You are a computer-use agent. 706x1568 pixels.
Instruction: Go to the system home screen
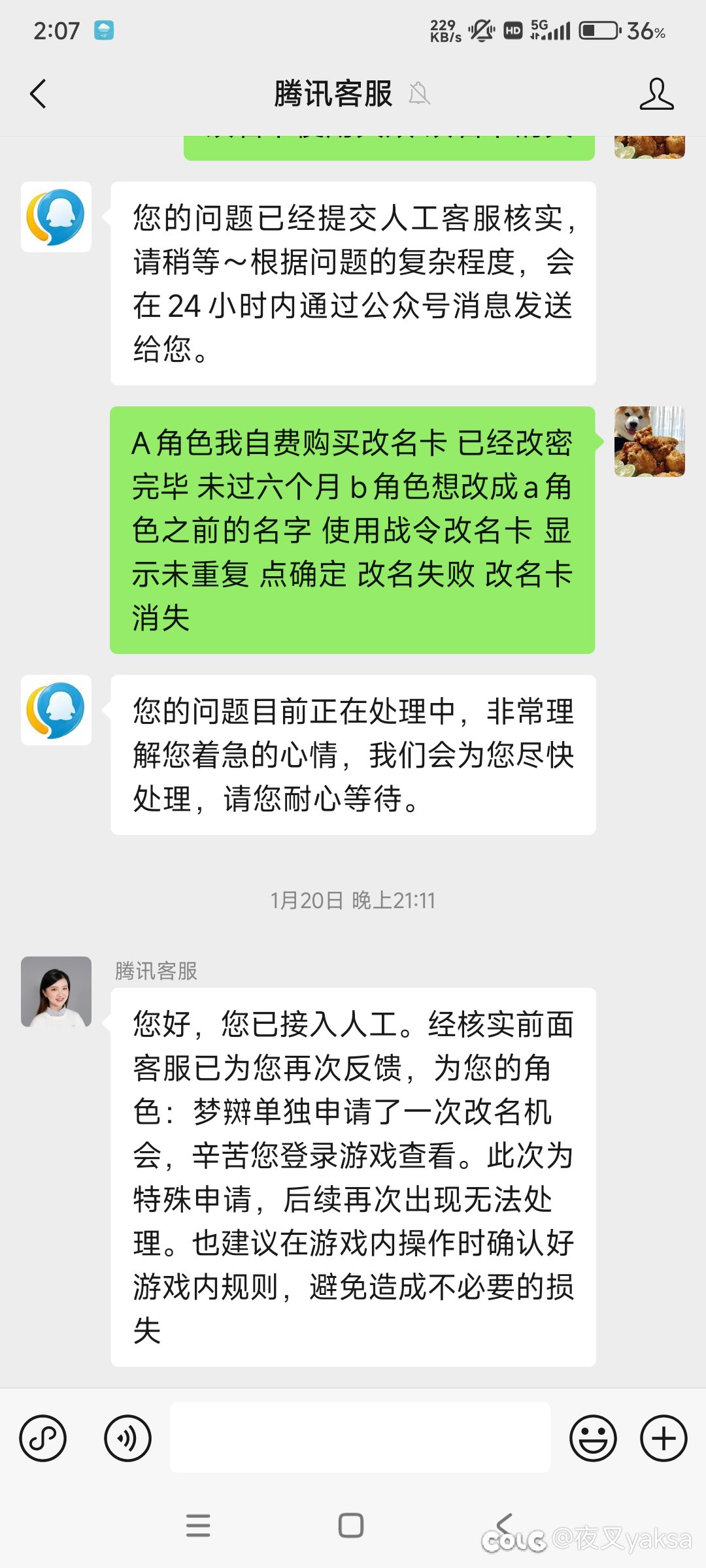351,1526
